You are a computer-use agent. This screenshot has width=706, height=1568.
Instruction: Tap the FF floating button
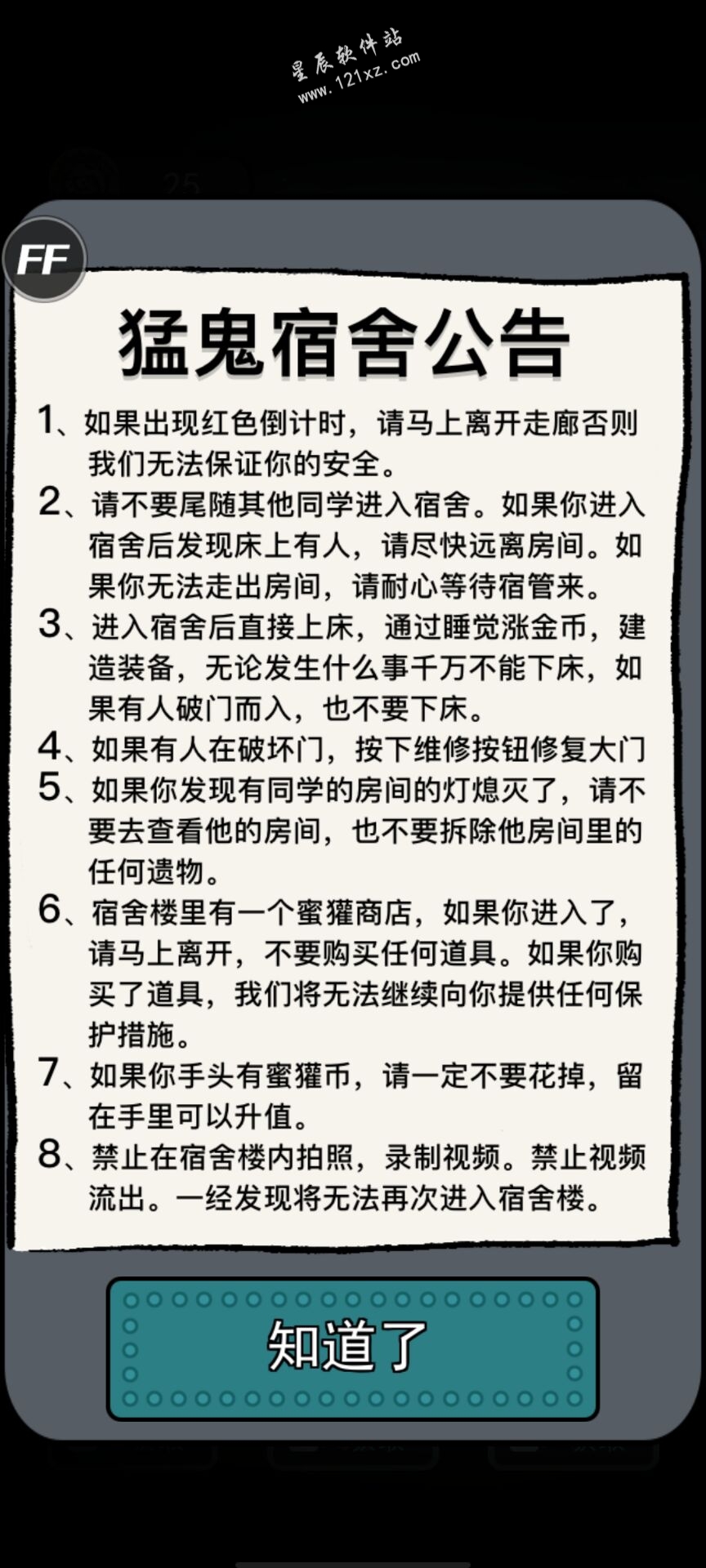[x=44, y=260]
